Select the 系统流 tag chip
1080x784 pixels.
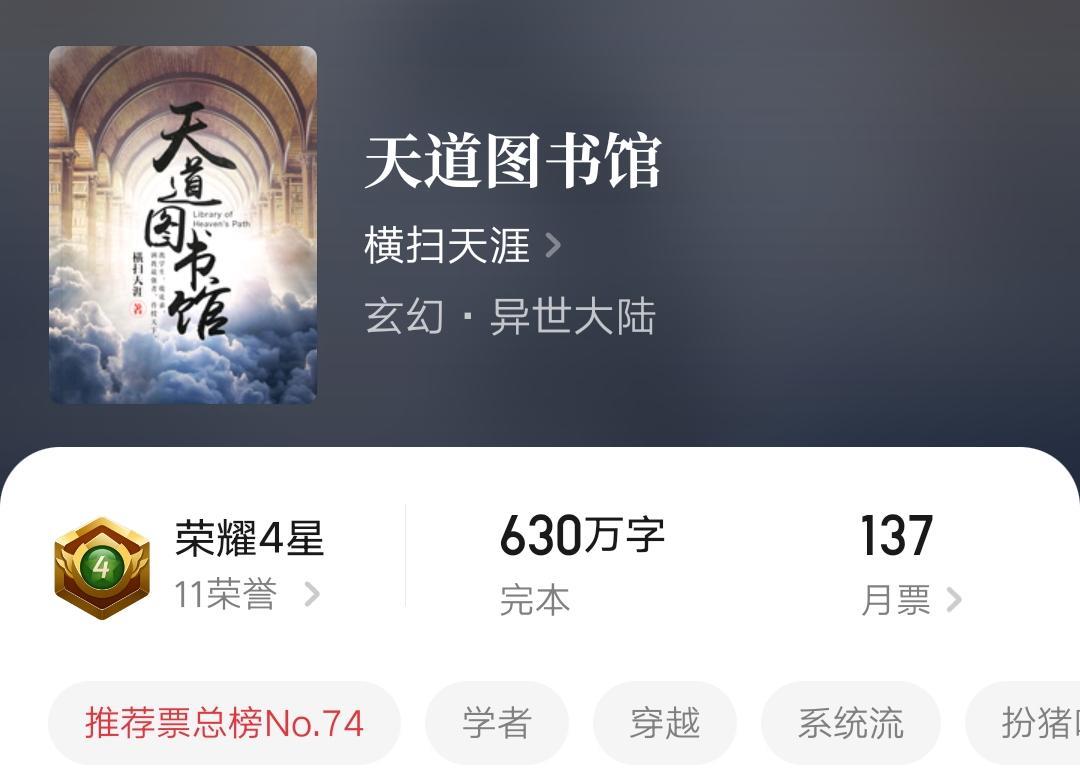tap(850, 723)
